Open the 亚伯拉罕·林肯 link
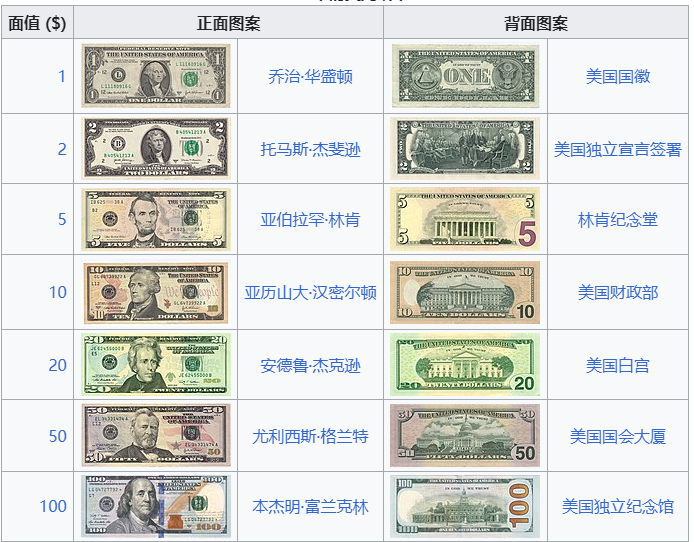The height and width of the screenshot is (542, 694). click(310, 219)
